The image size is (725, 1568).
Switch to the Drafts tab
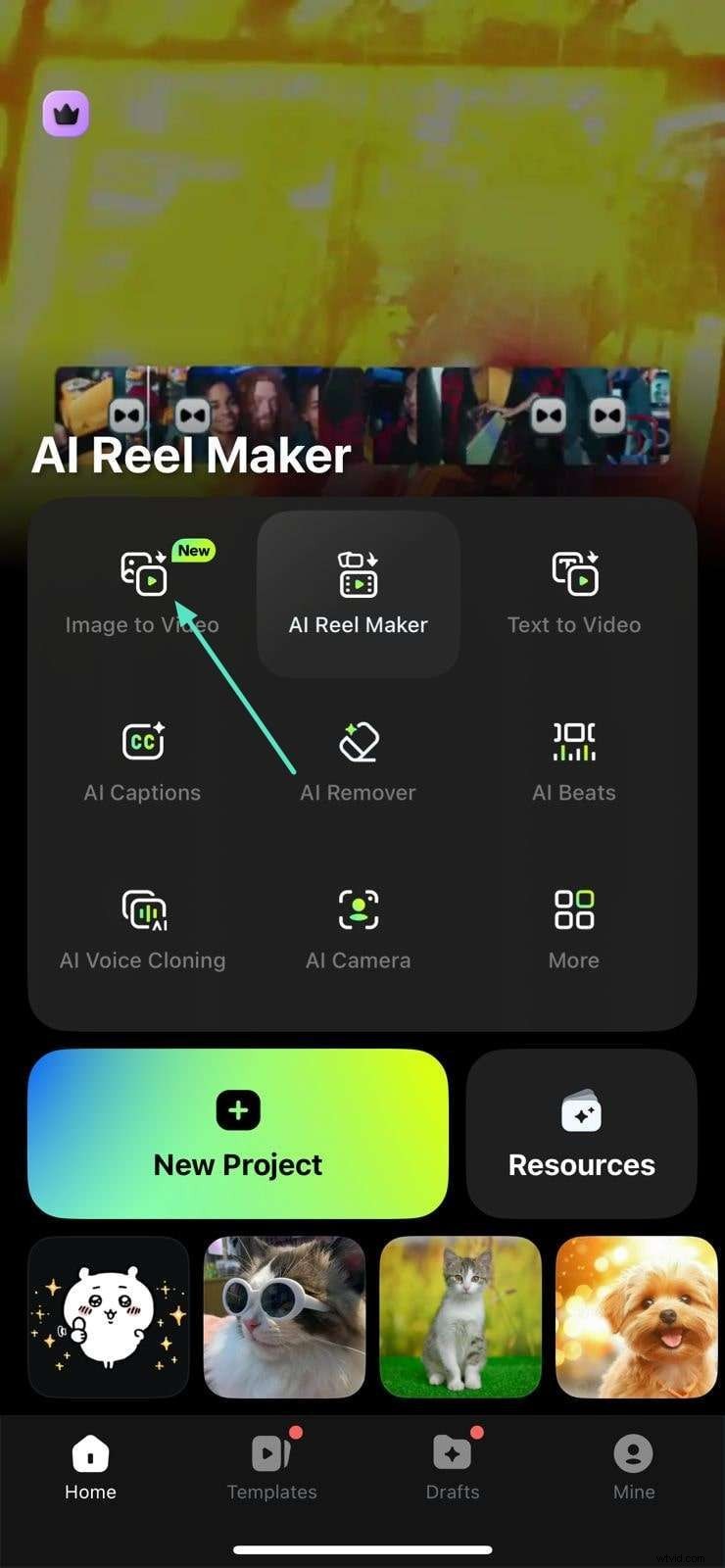[453, 1467]
